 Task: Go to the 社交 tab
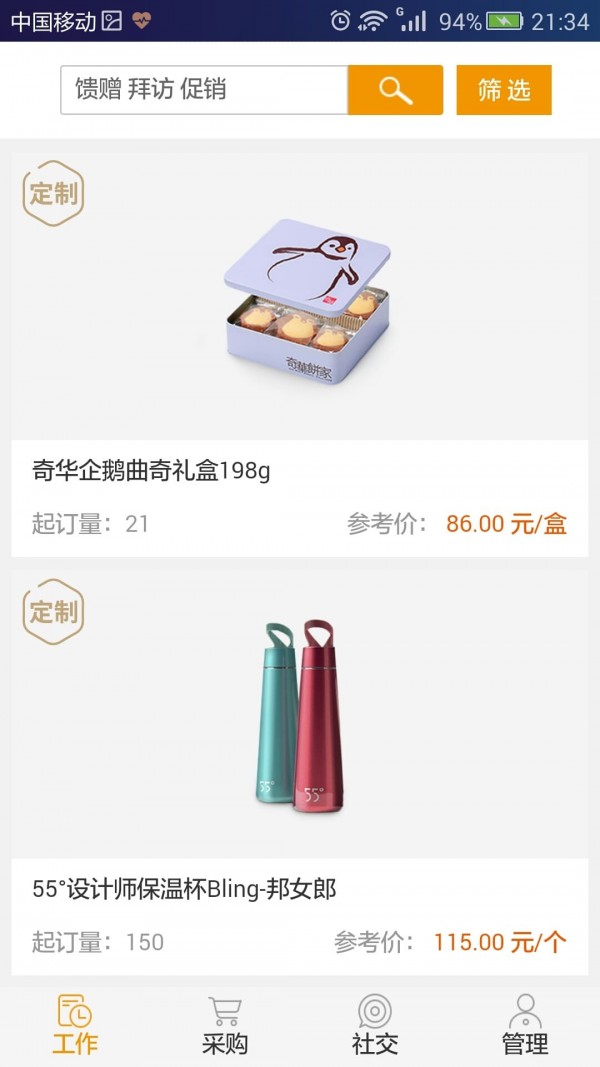[x=375, y=1025]
